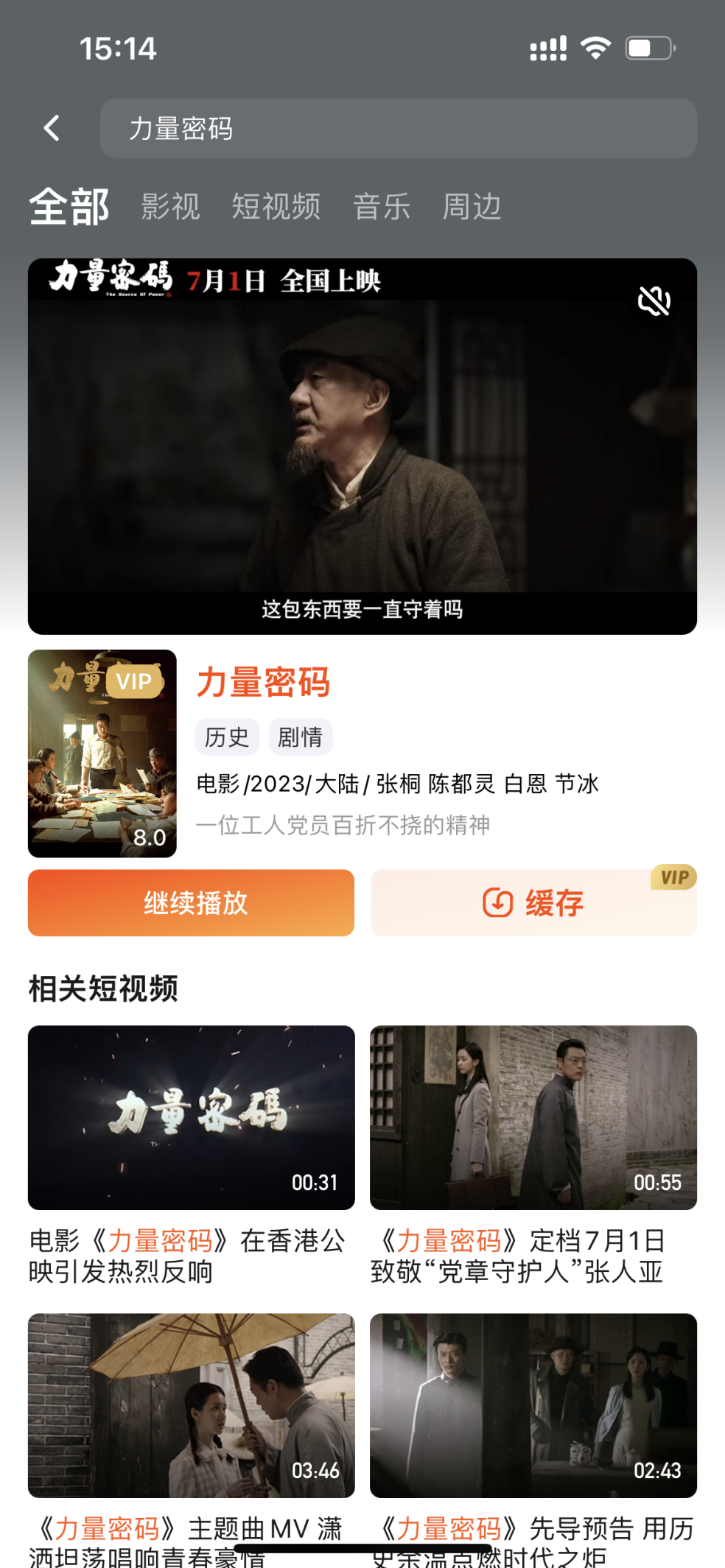Tap the 剧情 genre chip
The height and width of the screenshot is (1568, 725).
[x=300, y=737]
